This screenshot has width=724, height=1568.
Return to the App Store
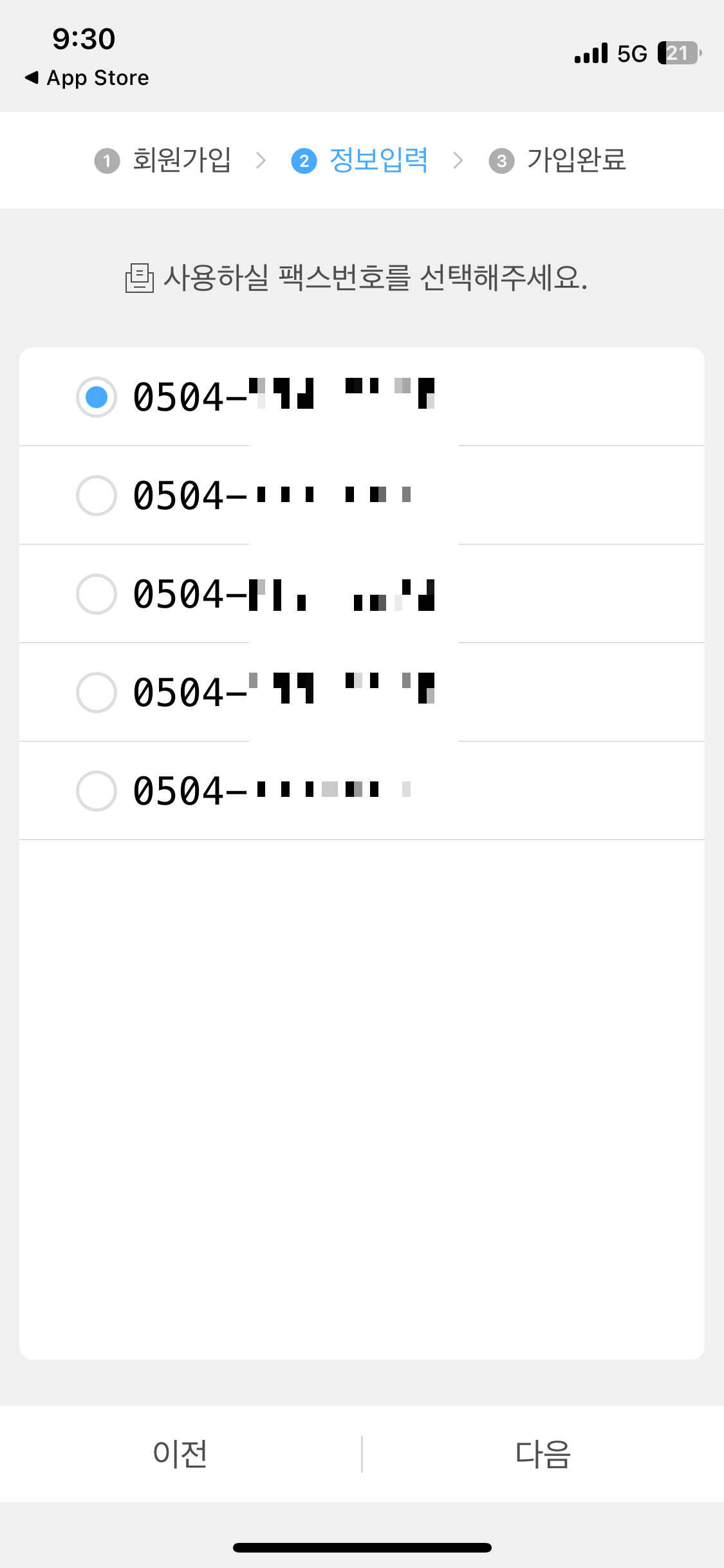87,78
